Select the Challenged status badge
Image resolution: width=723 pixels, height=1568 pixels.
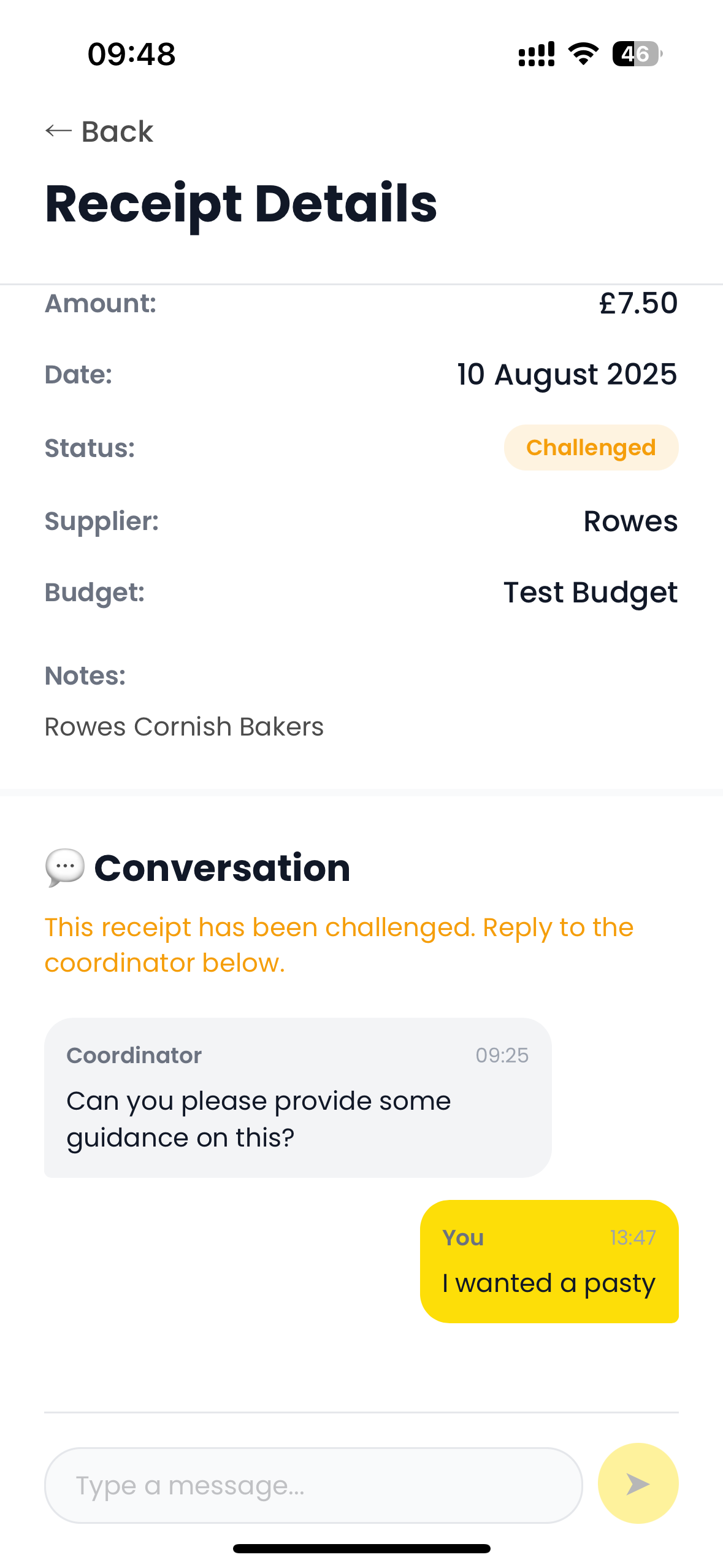[x=591, y=447]
